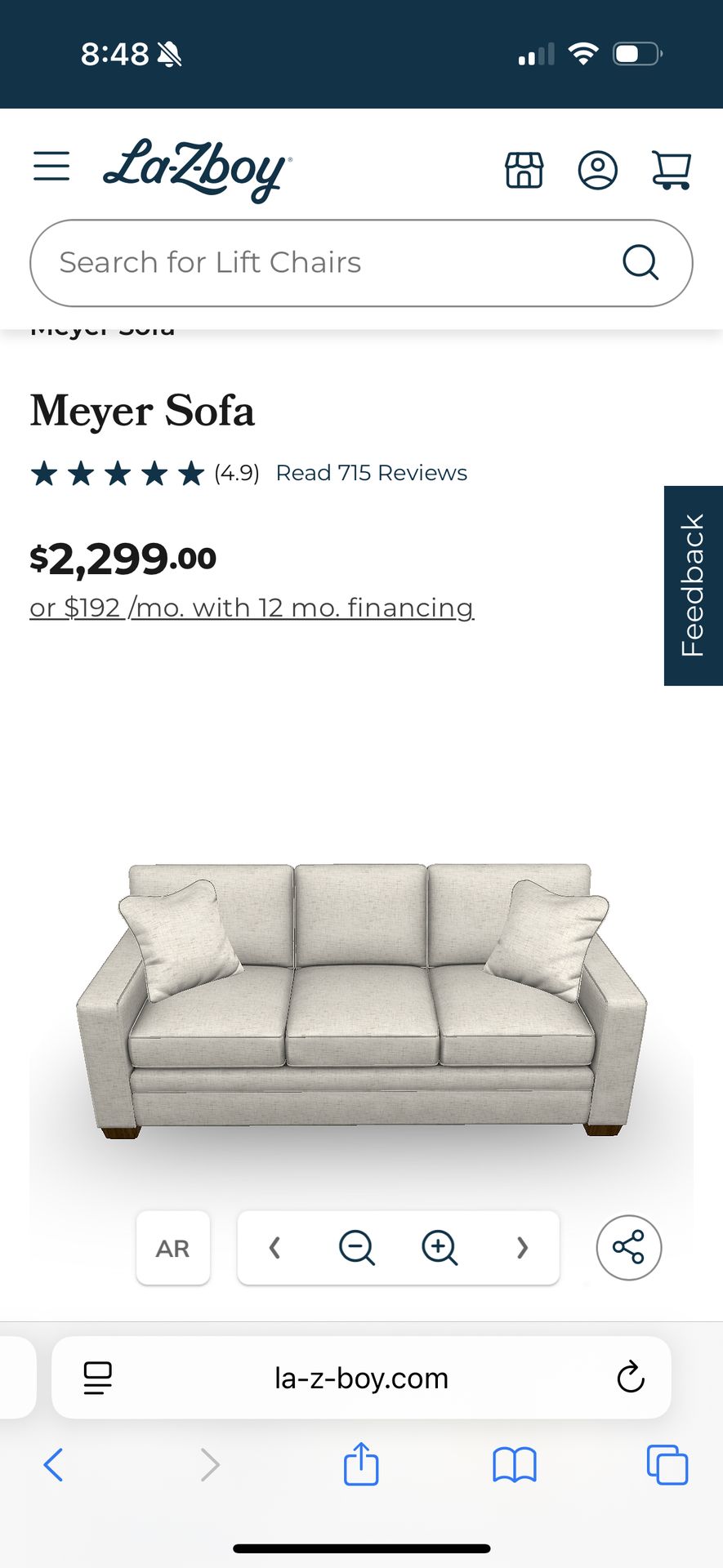
Task: Show the previous sofa image
Action: coord(275,1247)
